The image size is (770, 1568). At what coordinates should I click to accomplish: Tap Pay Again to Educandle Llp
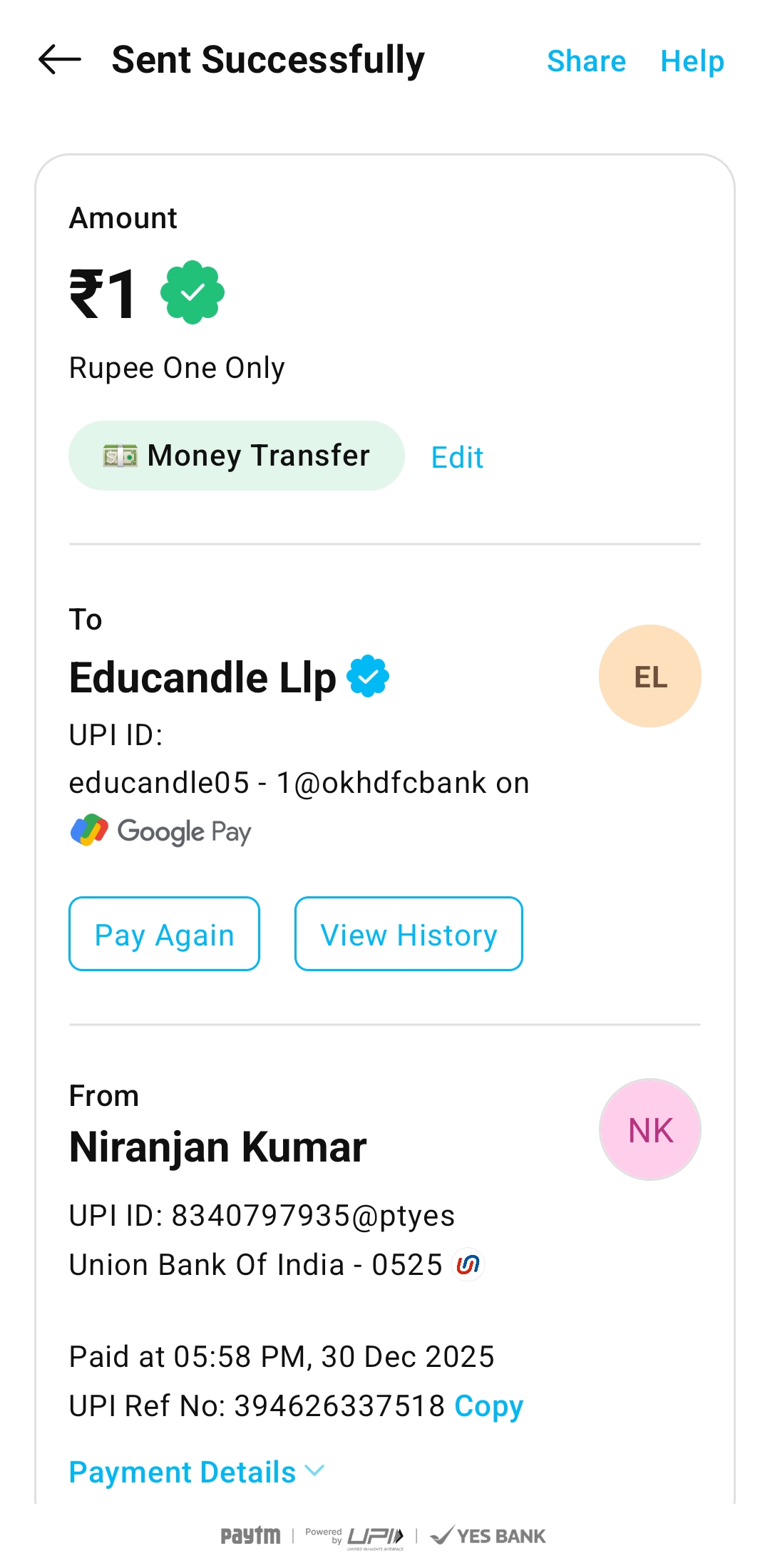pos(164,934)
